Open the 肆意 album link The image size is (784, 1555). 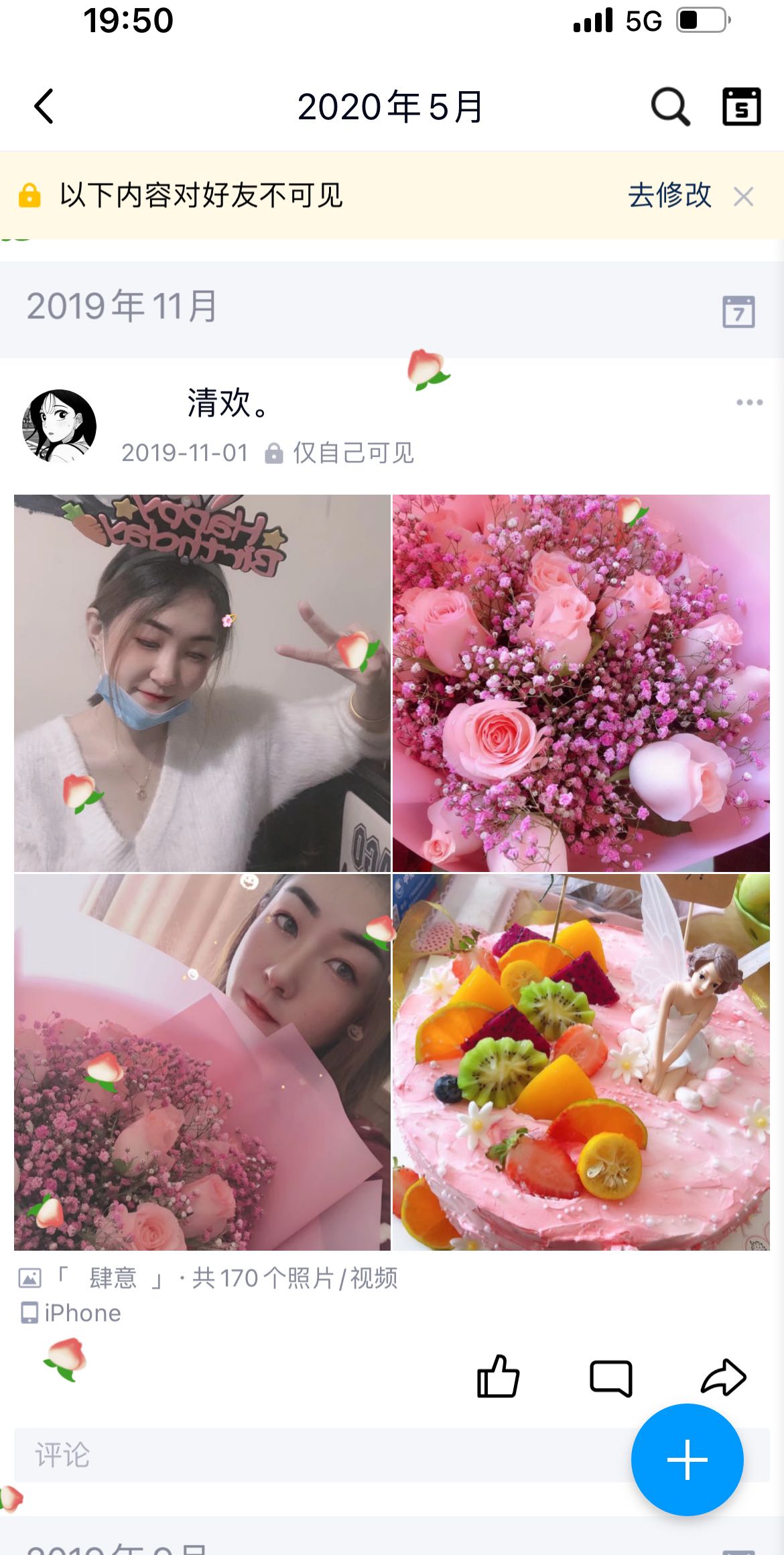tap(113, 1278)
